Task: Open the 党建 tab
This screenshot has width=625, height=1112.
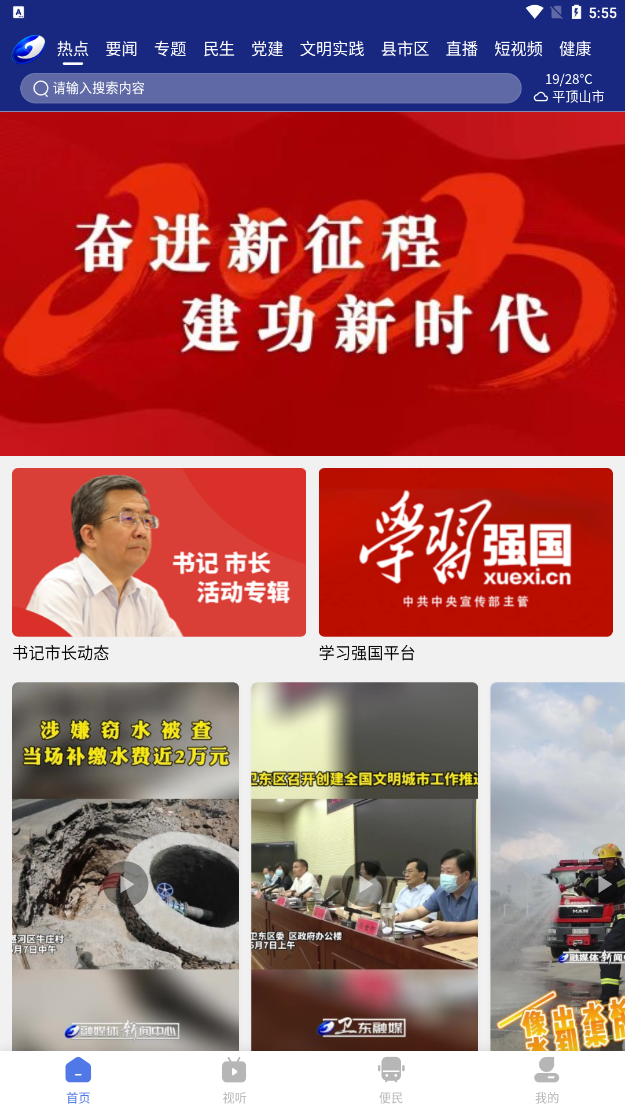Action: pos(267,48)
